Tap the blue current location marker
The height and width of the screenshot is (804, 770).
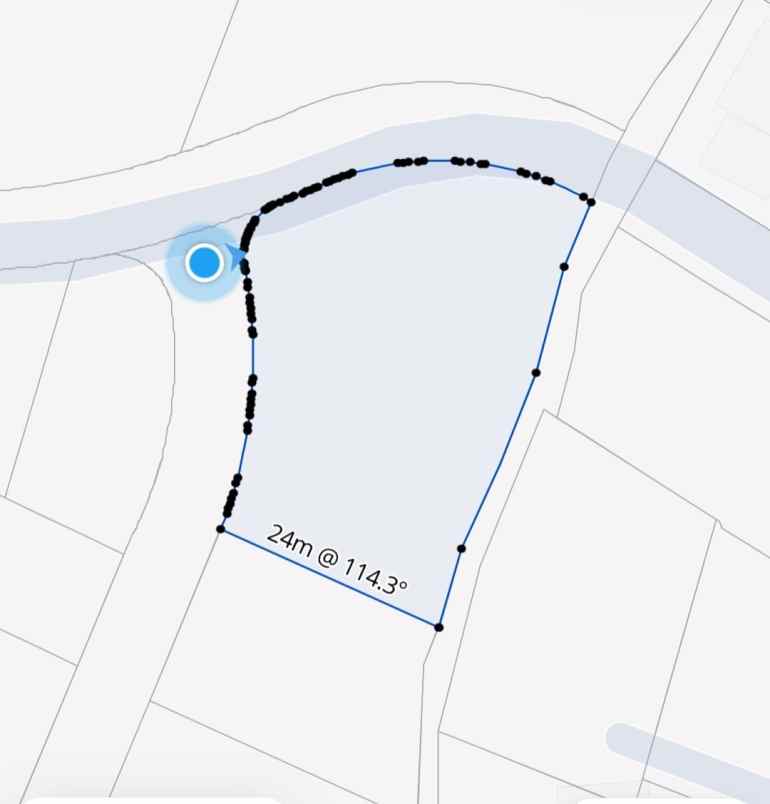(x=205, y=262)
